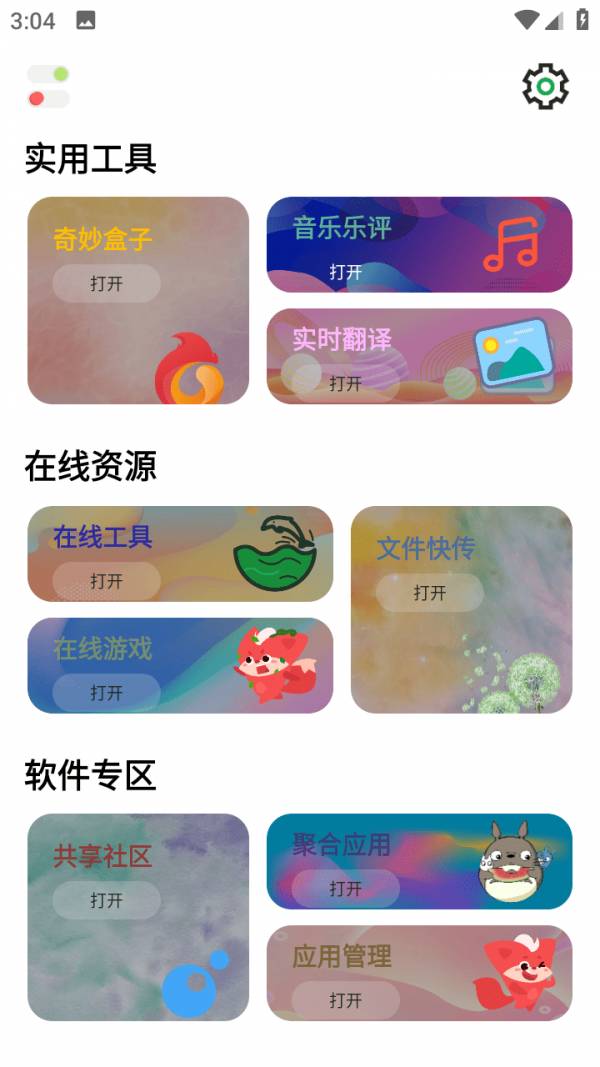Image resolution: width=600 pixels, height=1067 pixels.
Task: Open the settings gear icon
Action: tap(545, 87)
